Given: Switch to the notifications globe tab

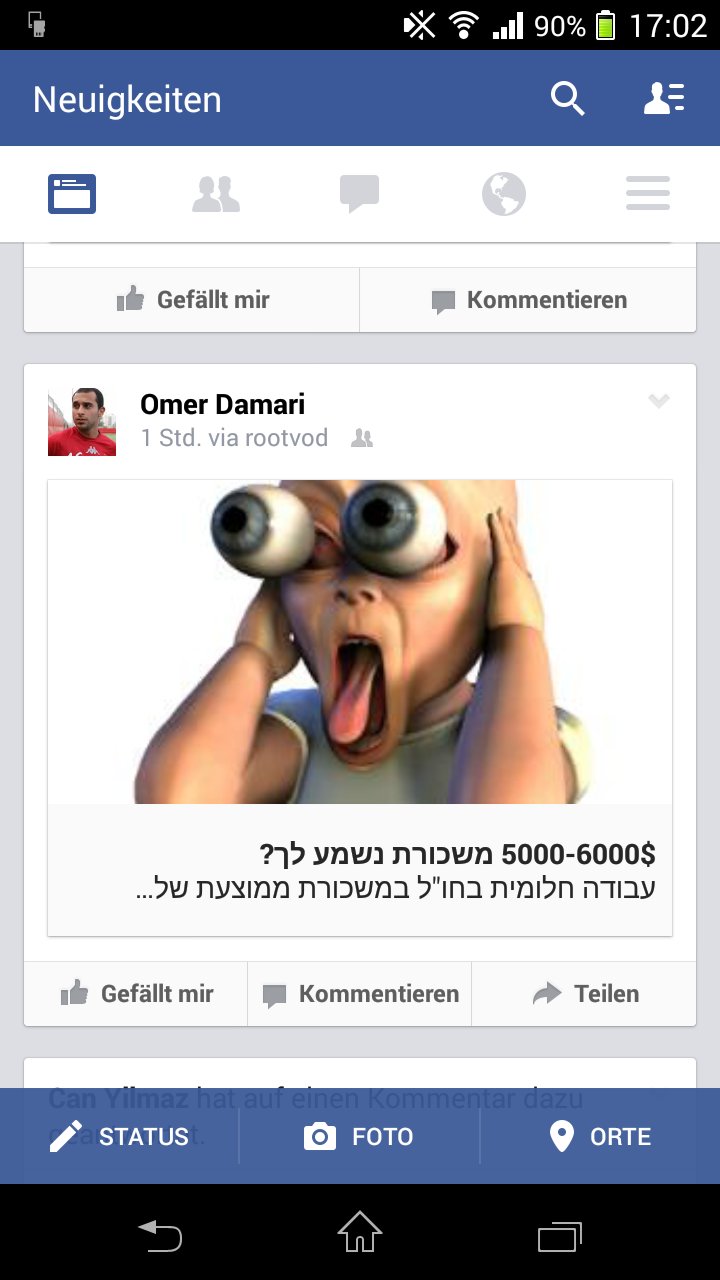Looking at the screenshot, I should pos(504,194).
